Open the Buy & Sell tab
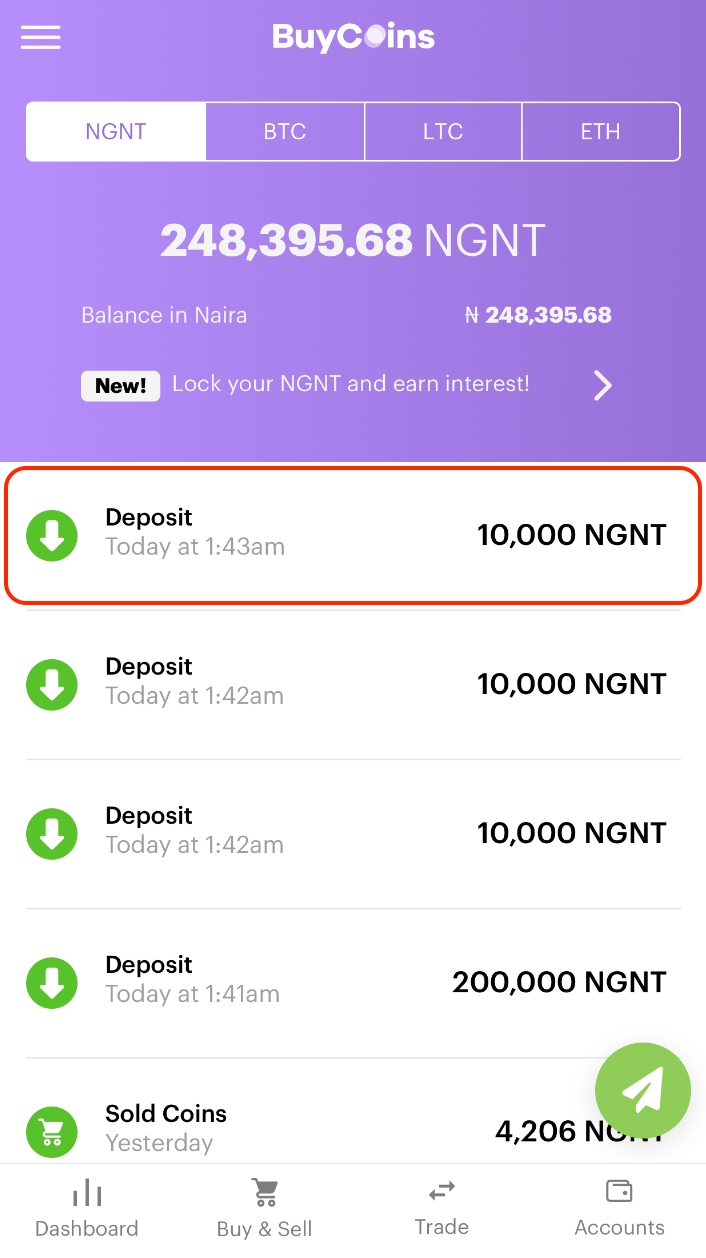 (x=265, y=1209)
